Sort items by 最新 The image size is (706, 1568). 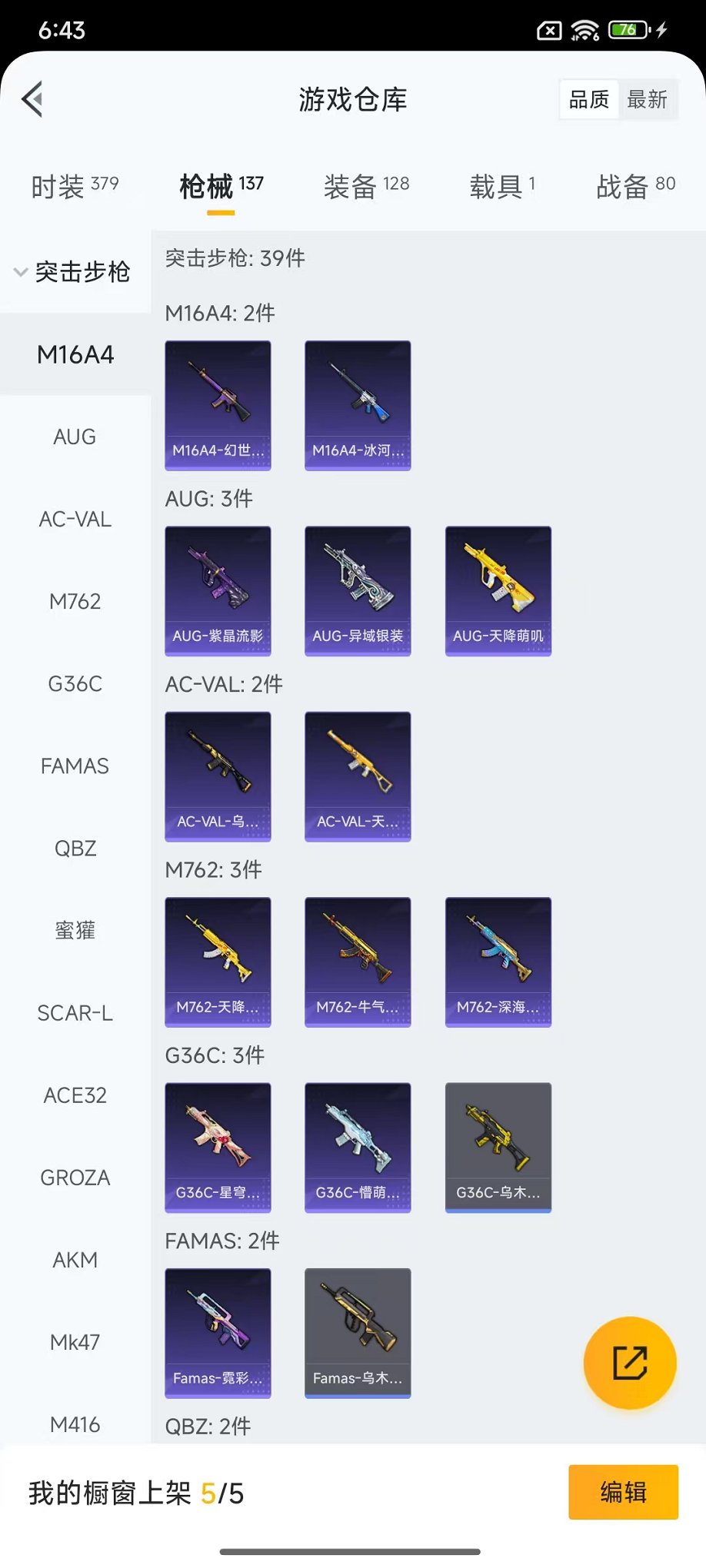coord(647,99)
